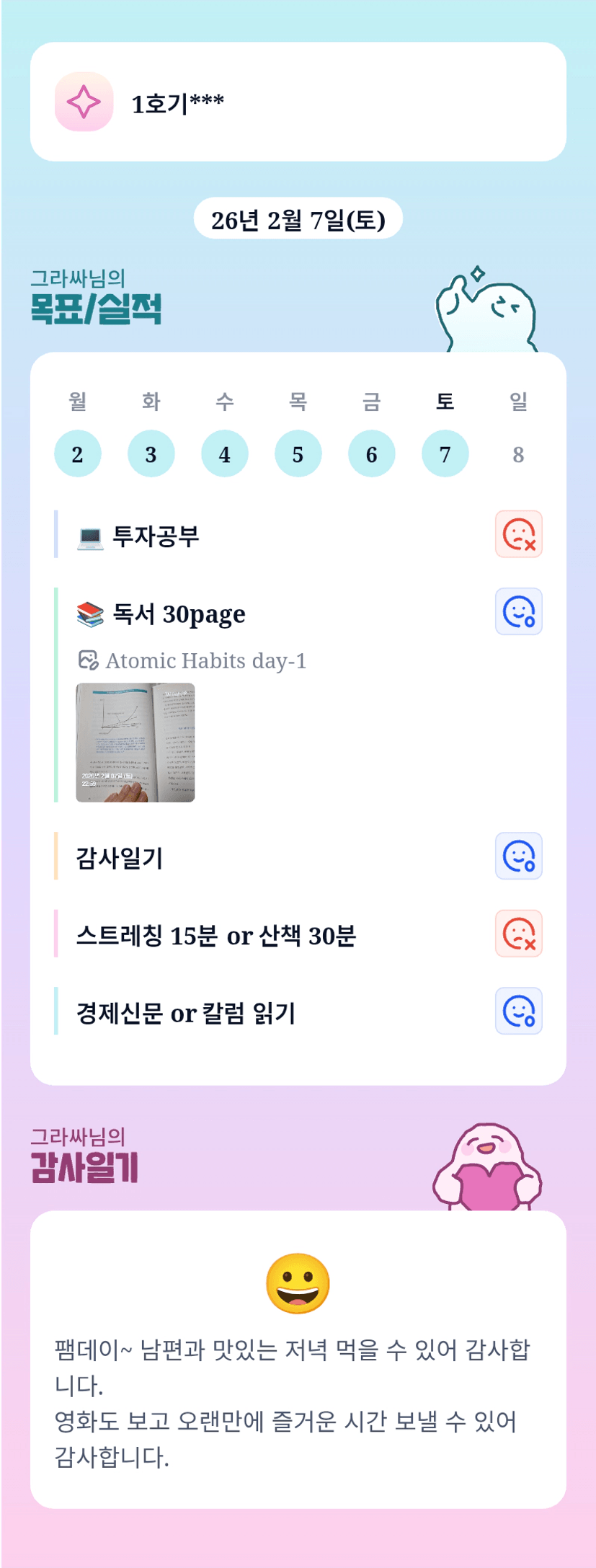596x1568 pixels.
Task: Tap the success face icon for 독서 30page
Action: click(519, 611)
